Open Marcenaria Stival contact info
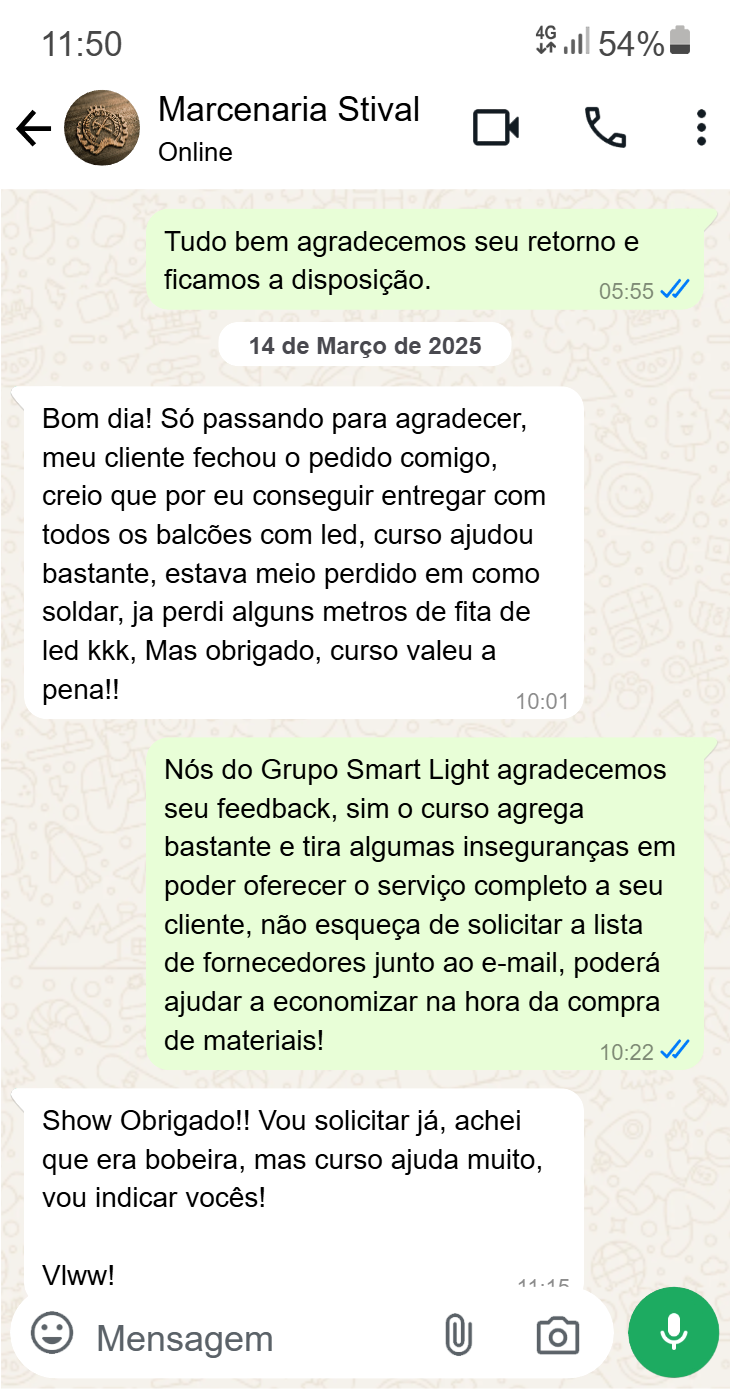This screenshot has height=1390, width=730. [x=288, y=127]
